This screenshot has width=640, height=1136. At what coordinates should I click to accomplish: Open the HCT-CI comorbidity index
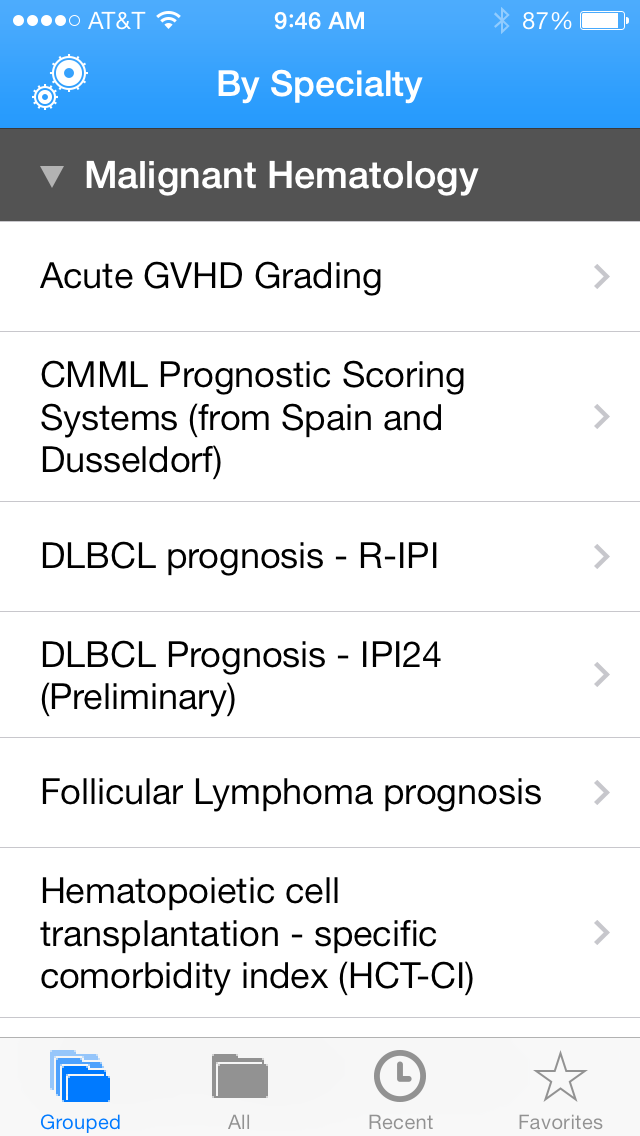pyautogui.click(x=320, y=933)
